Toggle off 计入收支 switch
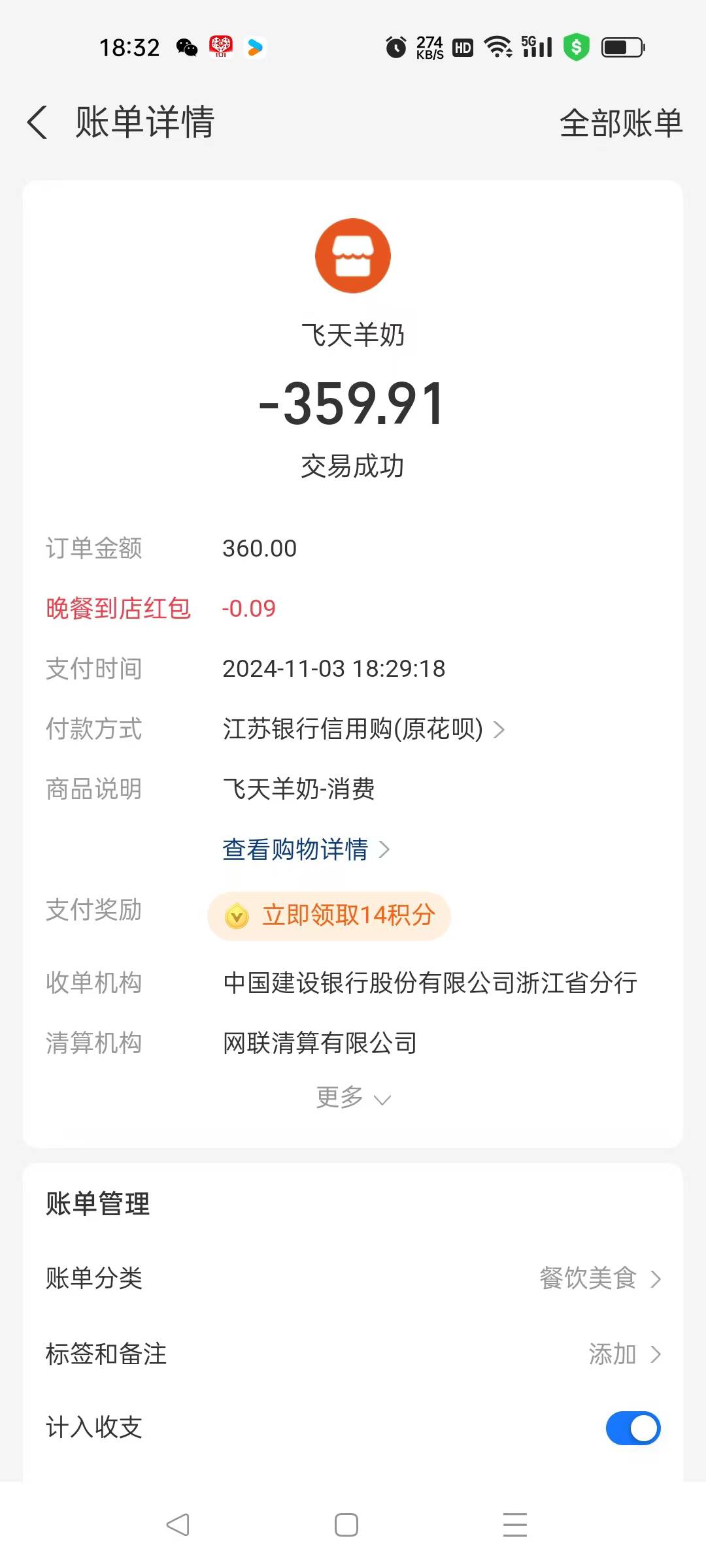Viewport: 706px width, 1568px height. click(x=632, y=1428)
